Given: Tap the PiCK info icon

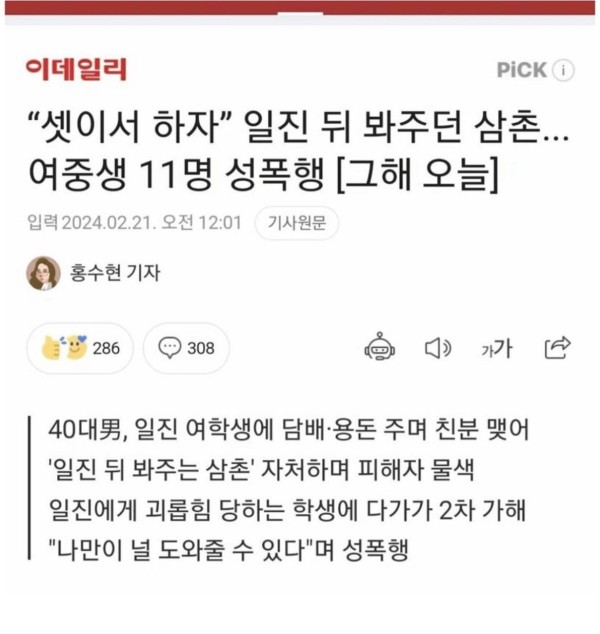Looking at the screenshot, I should pyautogui.click(x=564, y=70).
